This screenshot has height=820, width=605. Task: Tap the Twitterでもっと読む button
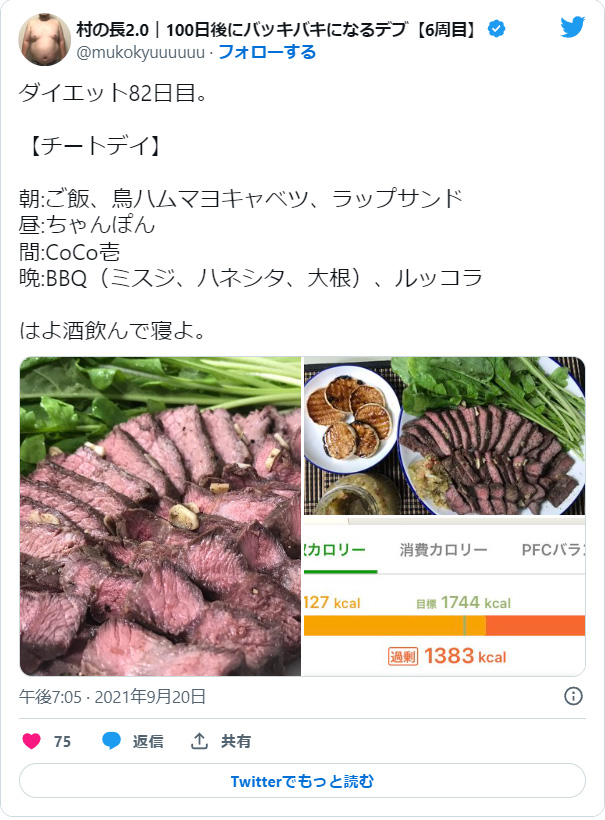coord(302,781)
